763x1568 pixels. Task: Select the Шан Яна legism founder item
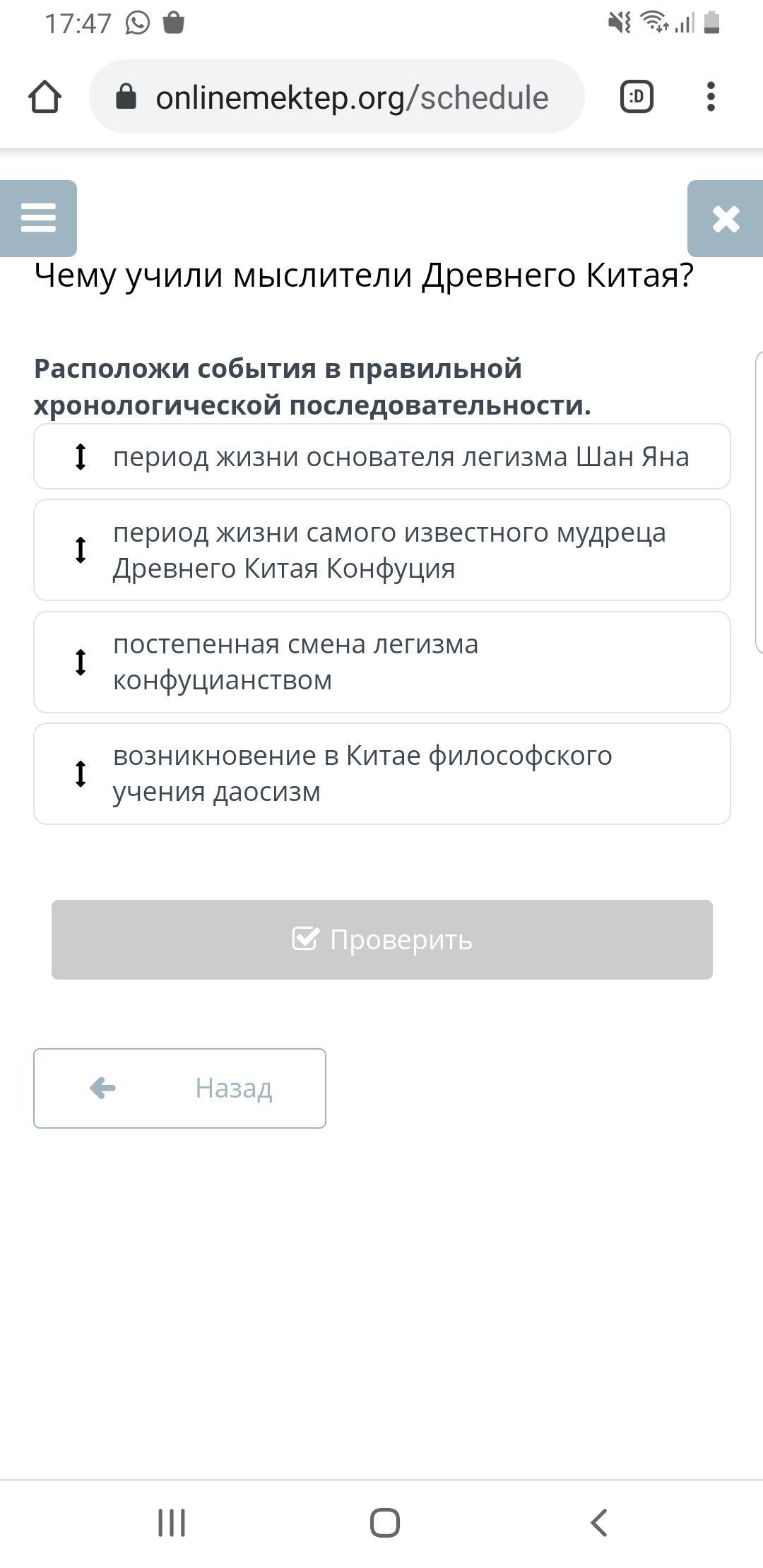pyautogui.click(x=382, y=456)
